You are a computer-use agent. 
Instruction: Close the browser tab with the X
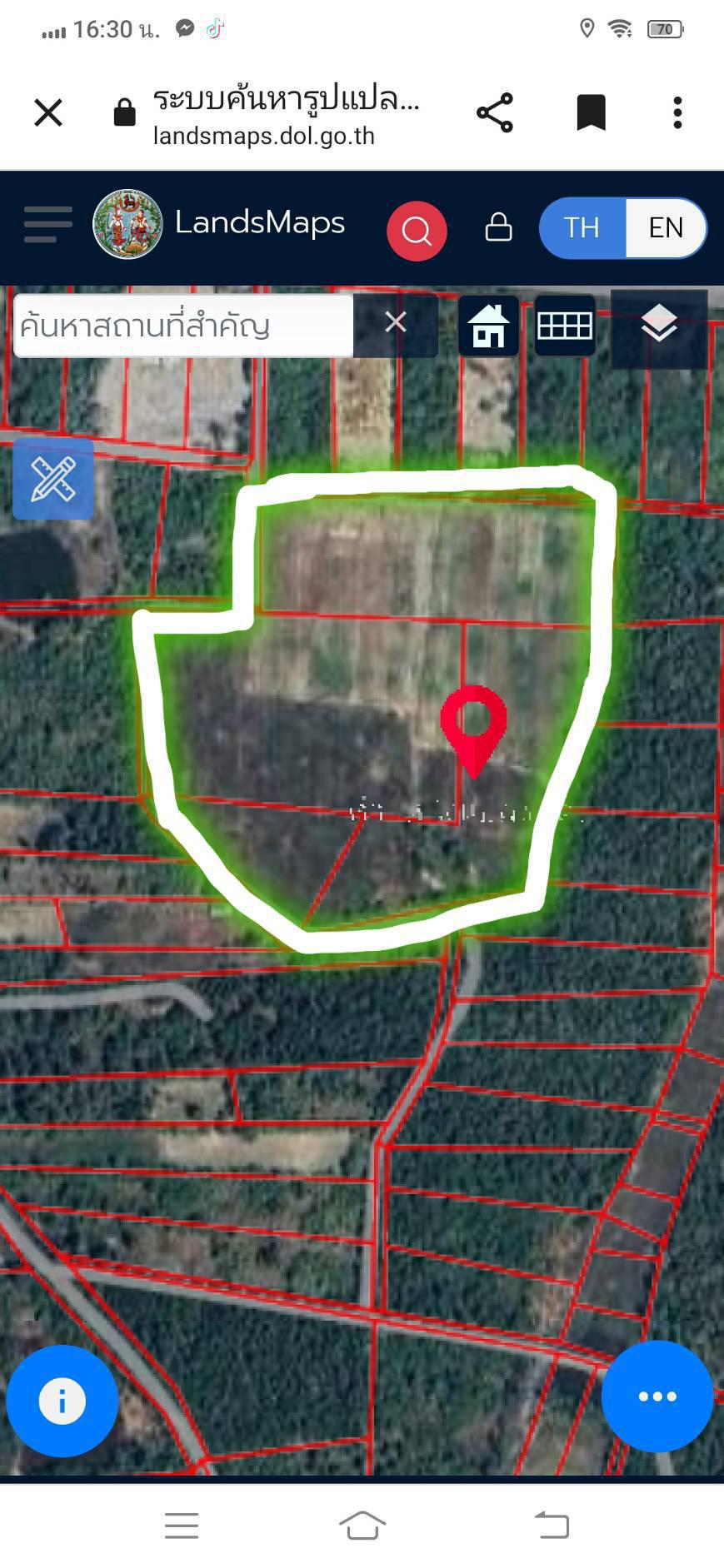tap(48, 112)
